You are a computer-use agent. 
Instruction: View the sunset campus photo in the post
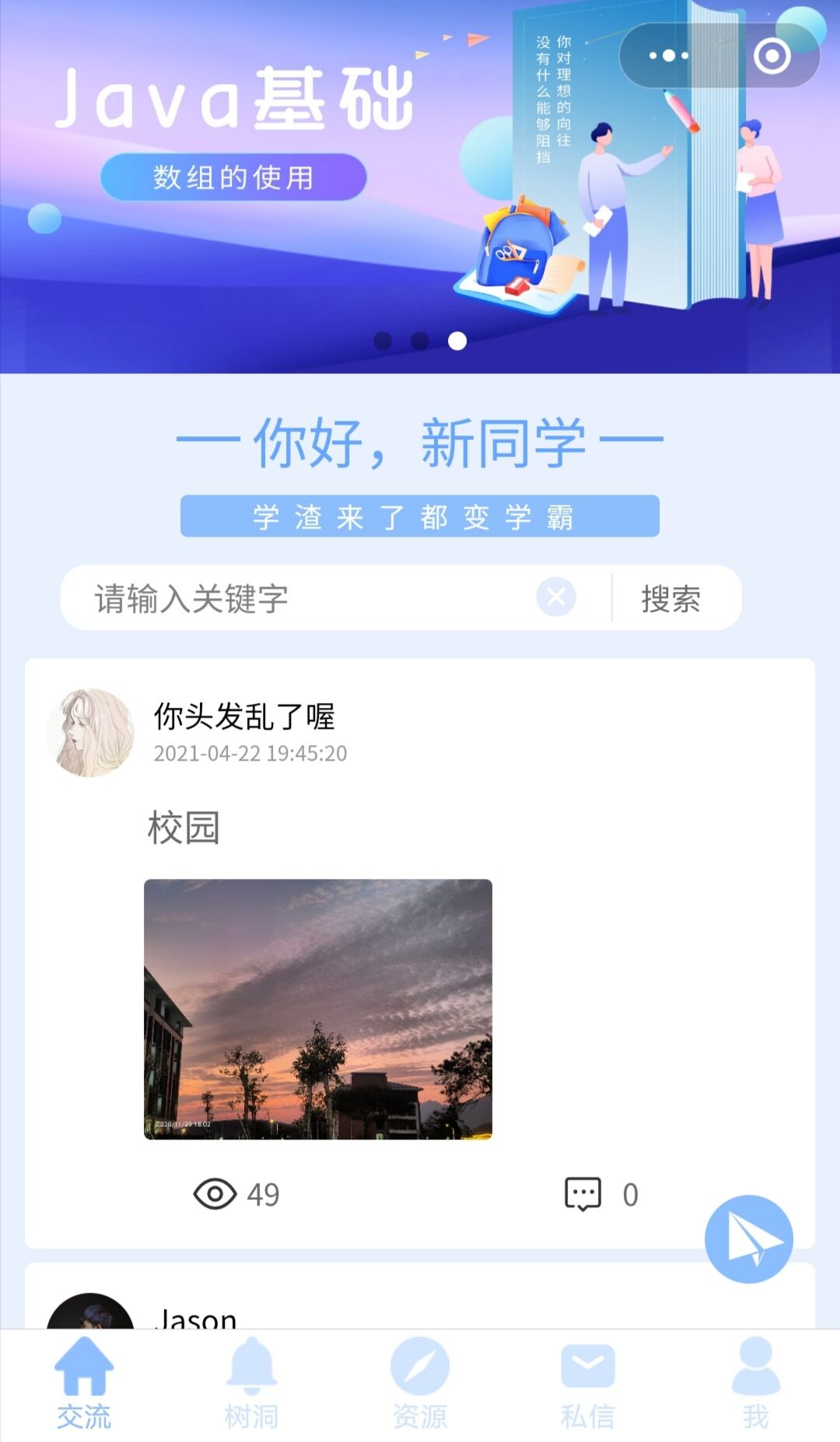point(318,1009)
